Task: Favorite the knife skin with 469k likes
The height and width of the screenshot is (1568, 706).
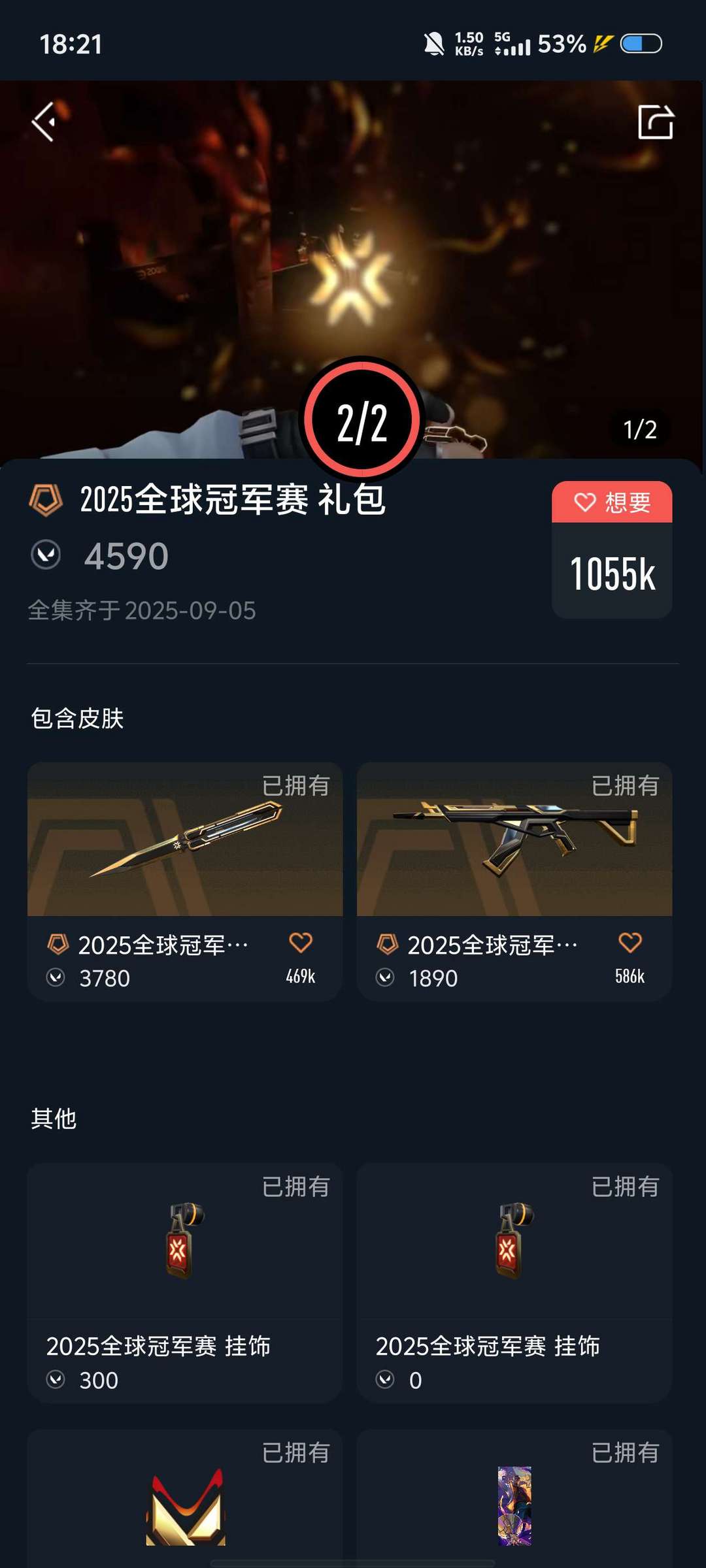Action: coord(301,943)
